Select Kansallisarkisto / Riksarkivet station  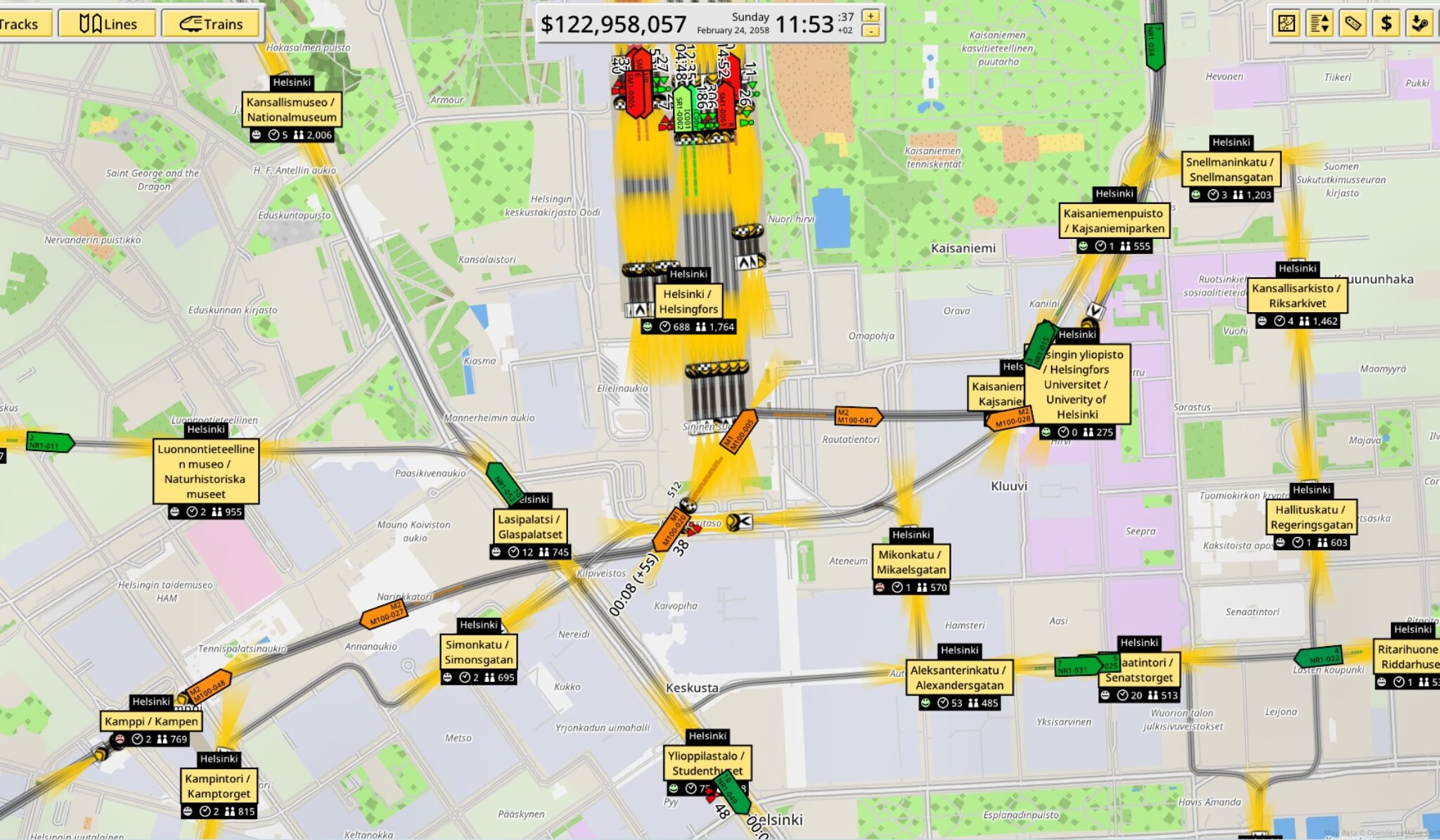coord(1297,296)
